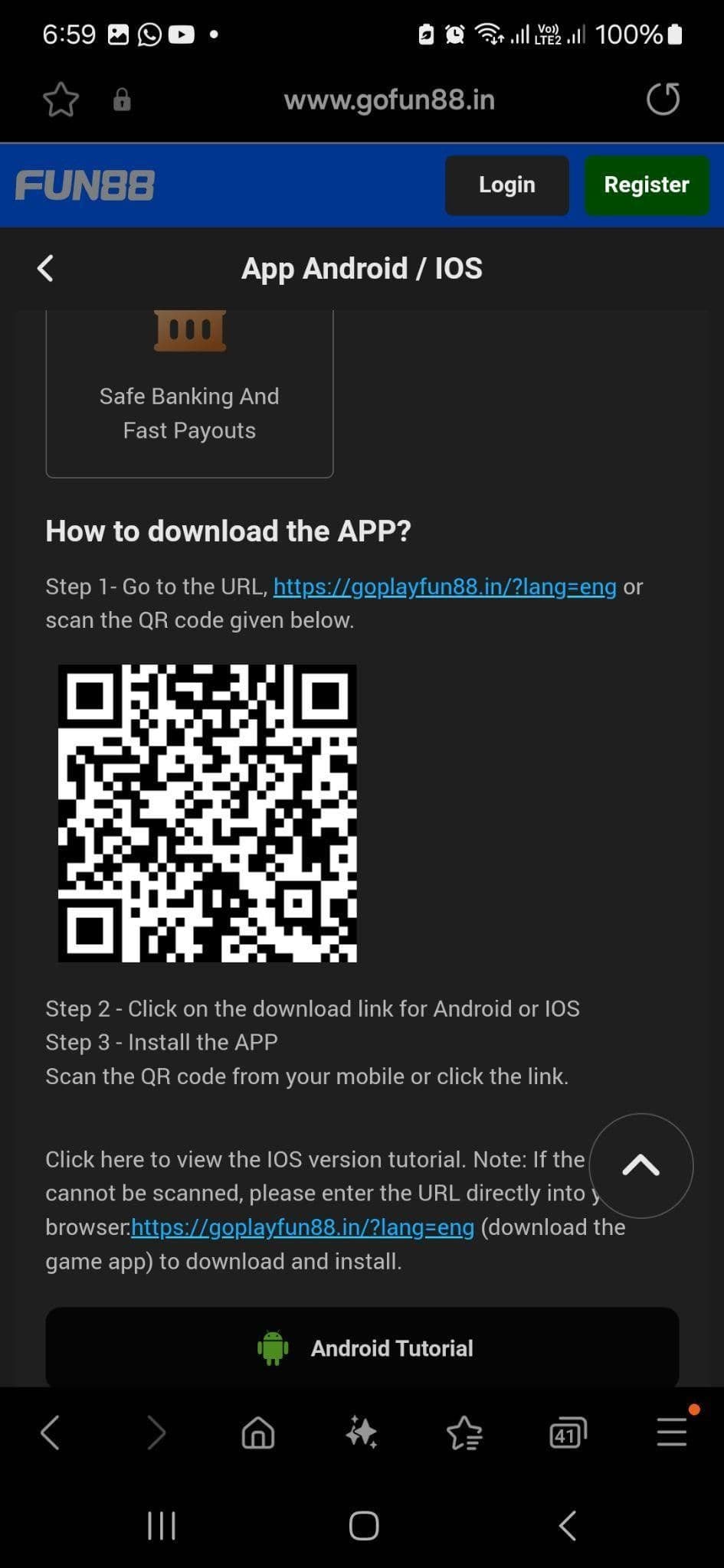The width and height of the screenshot is (724, 1568).
Task: Tap the Safe Banking And Fast Payouts icon
Action: pos(189,331)
